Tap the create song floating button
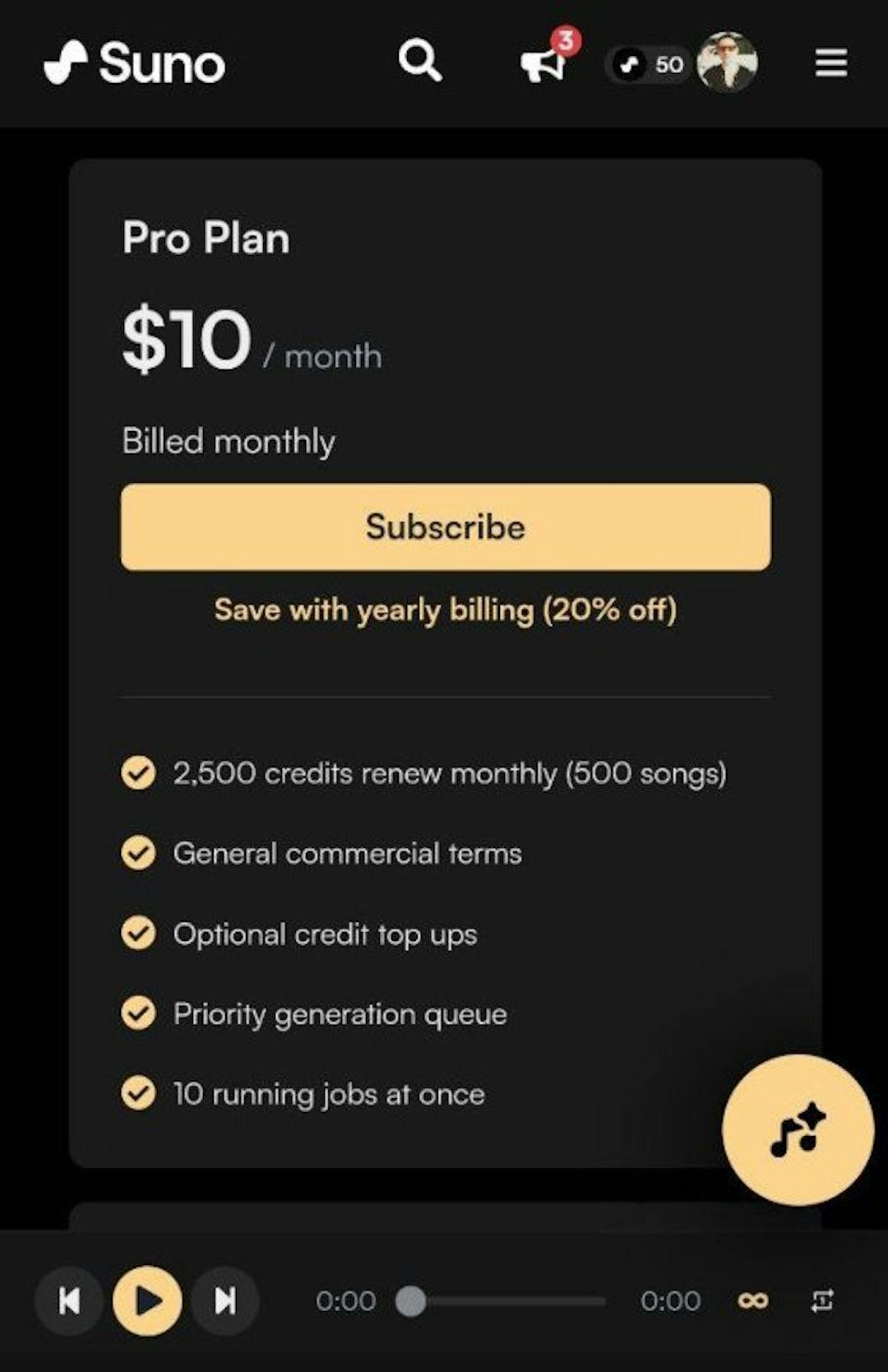The image size is (888, 1372). [797, 1130]
